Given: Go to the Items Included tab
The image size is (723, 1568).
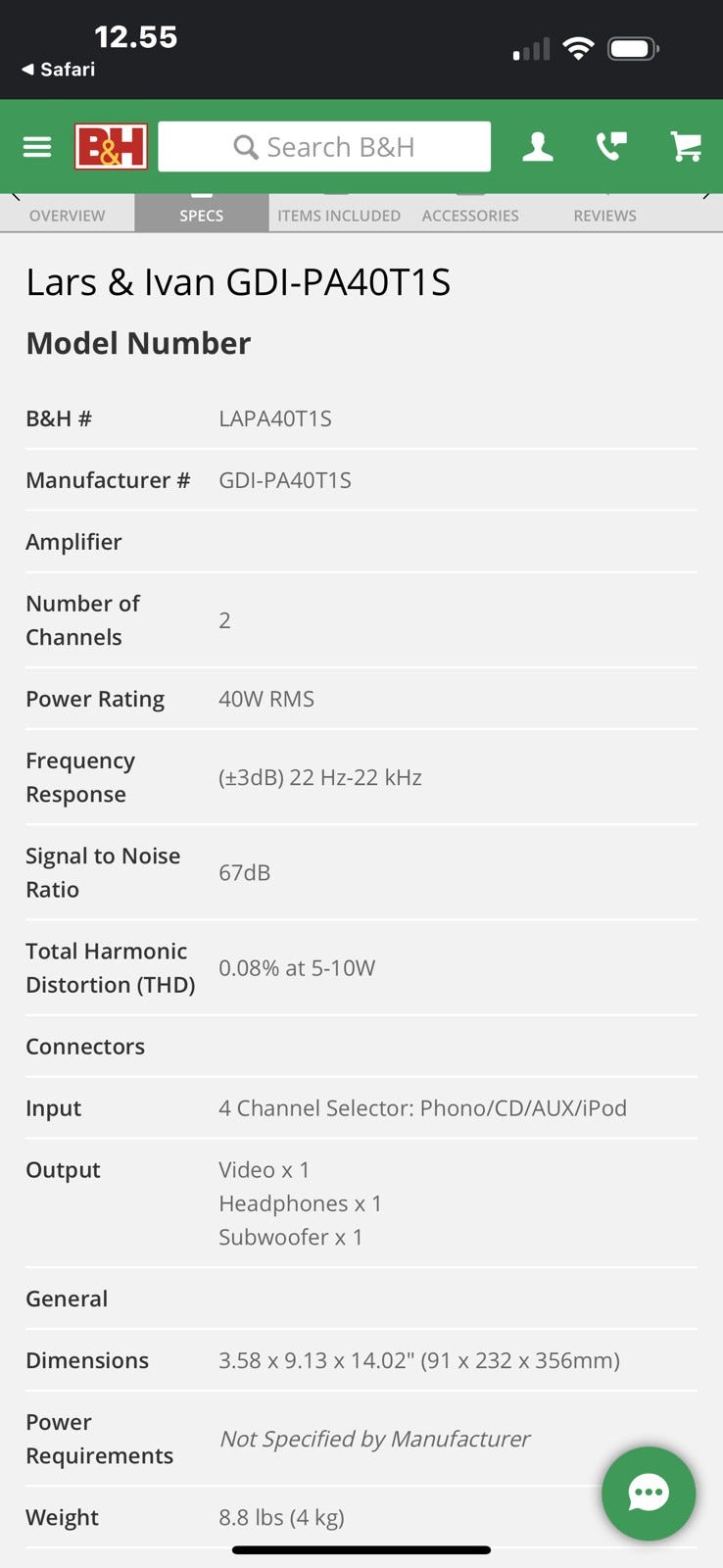Looking at the screenshot, I should (338, 215).
